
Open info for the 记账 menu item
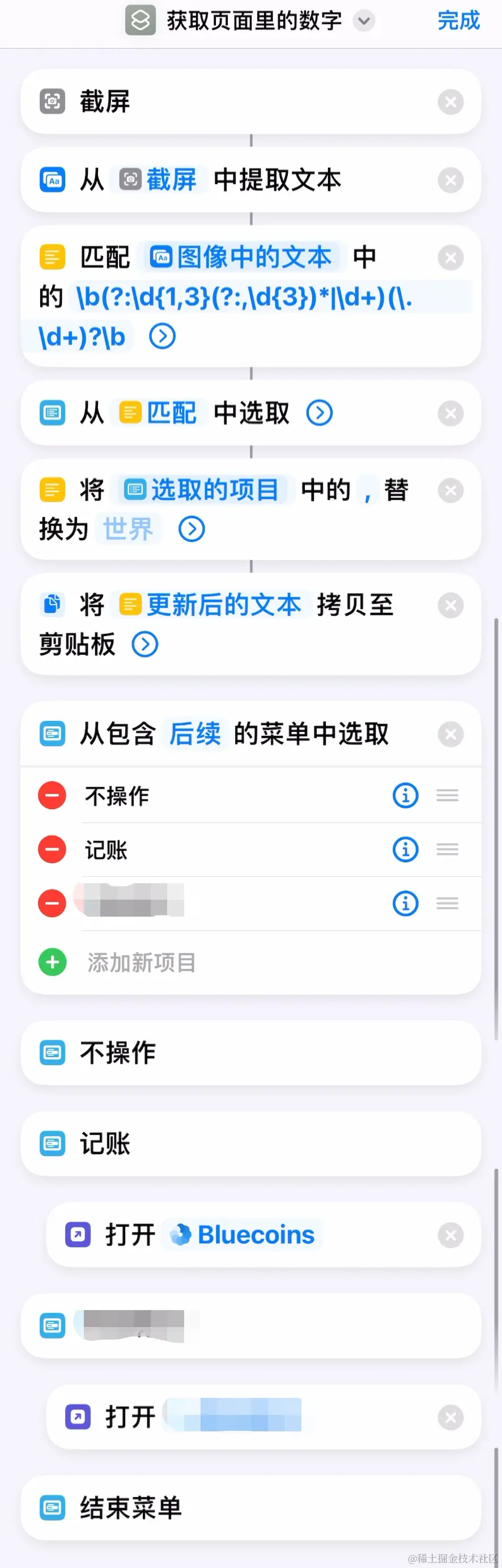(405, 850)
